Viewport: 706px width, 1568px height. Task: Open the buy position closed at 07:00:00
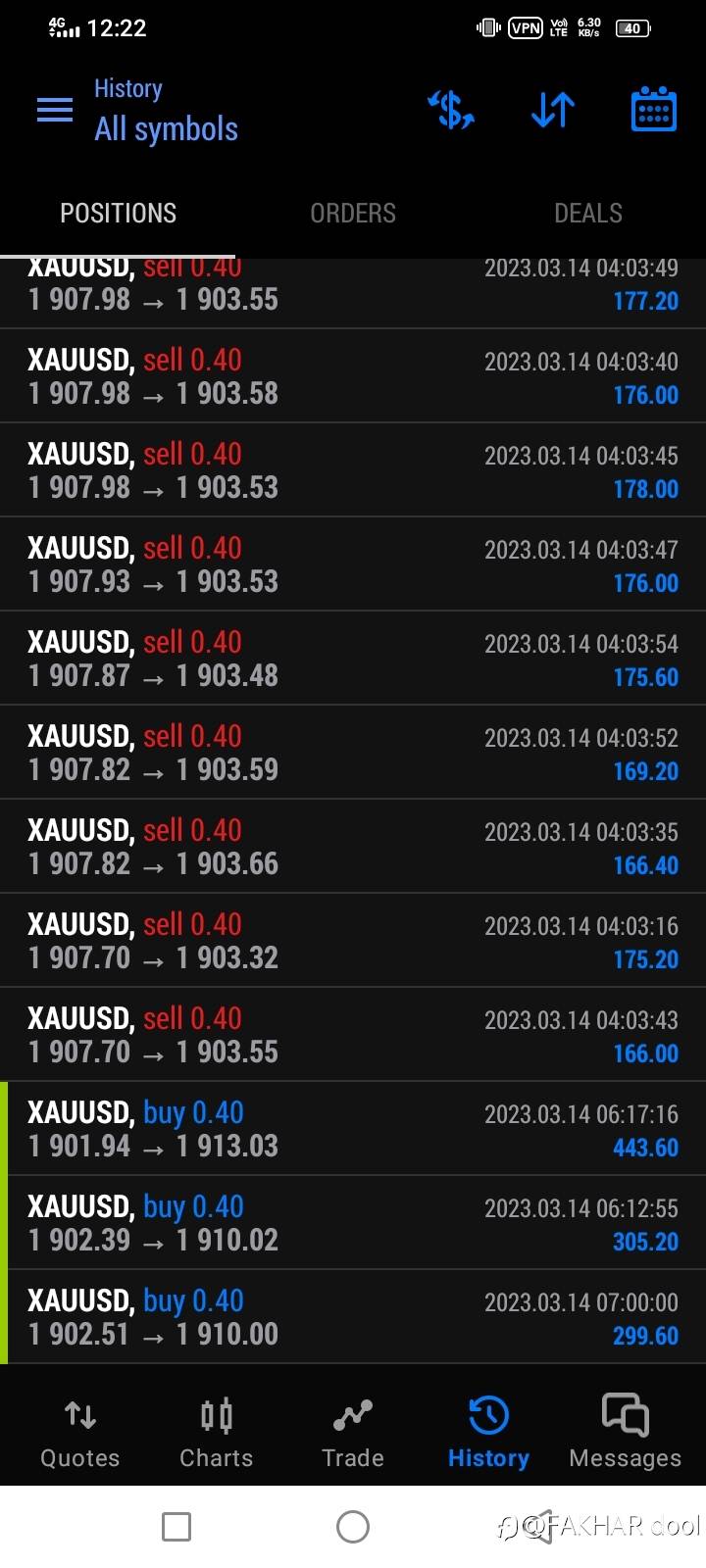click(x=353, y=1317)
